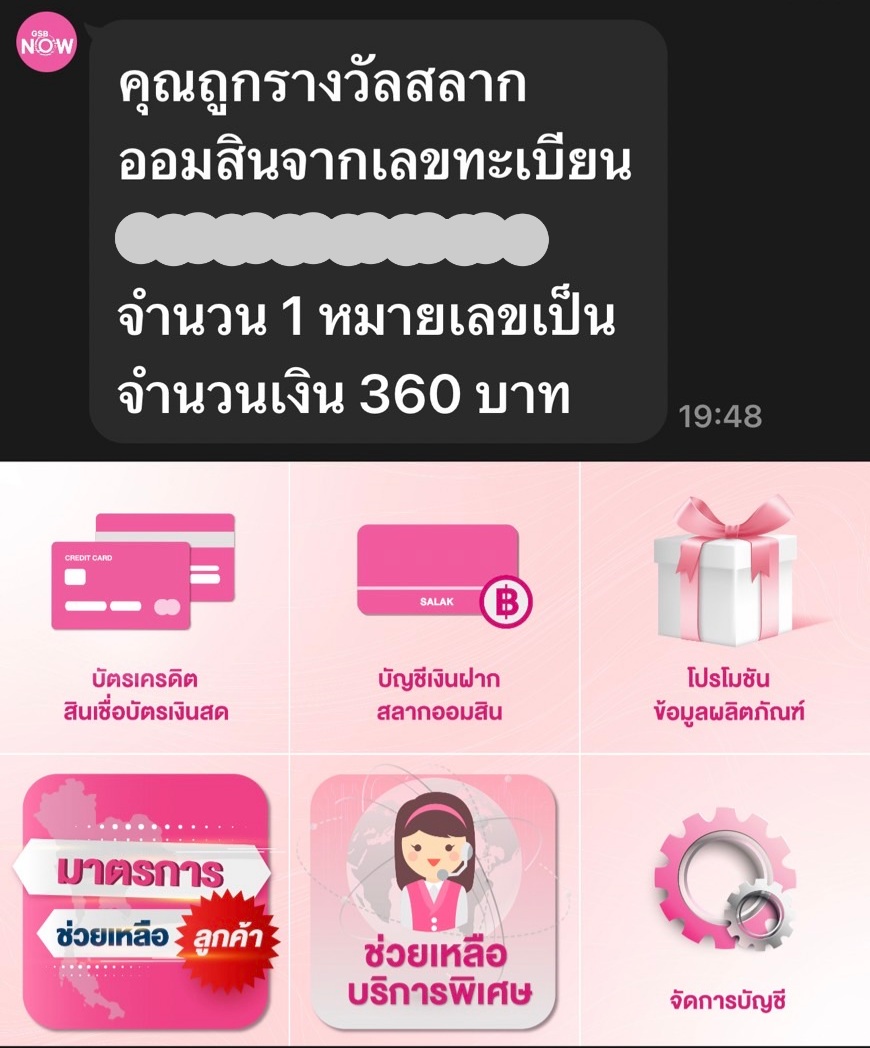Open บัตรเครดิต สินเชื่อบัตรเงินสด menu tile
Image resolution: width=870 pixels, height=1048 pixels.
(143, 609)
